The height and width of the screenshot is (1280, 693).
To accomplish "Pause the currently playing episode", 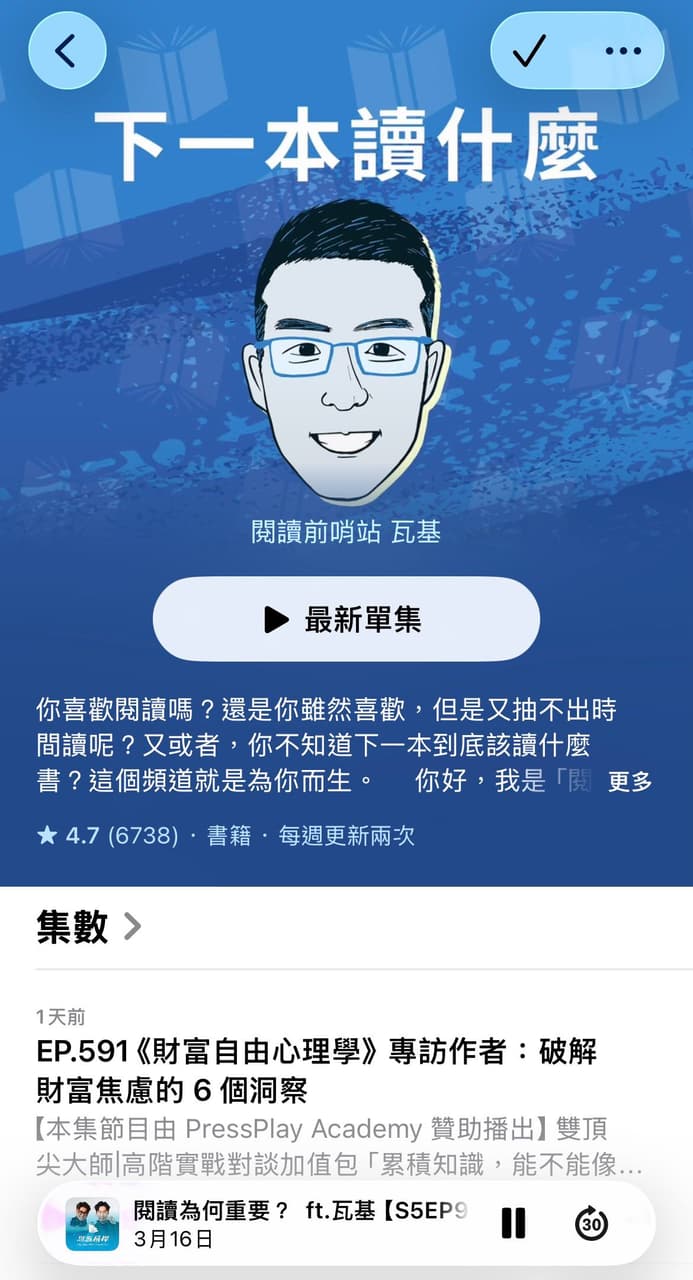I will point(513,1223).
